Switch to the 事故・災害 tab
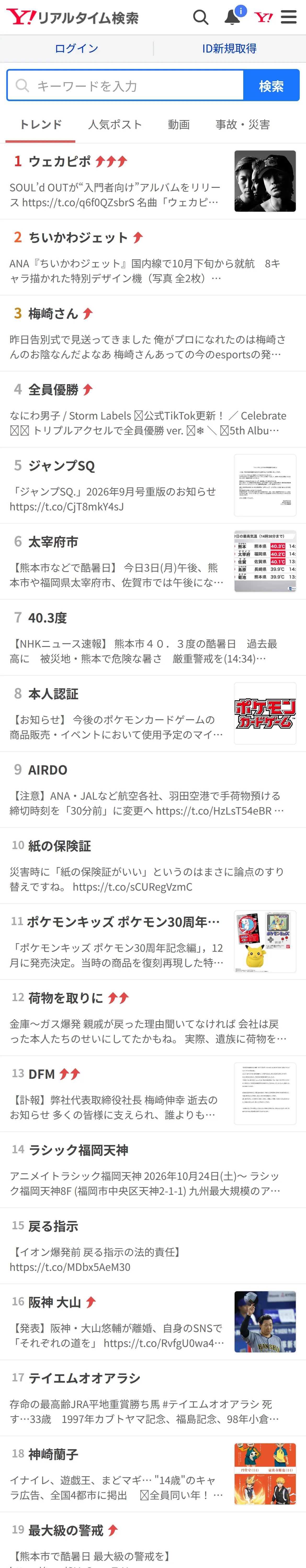 pos(243,124)
